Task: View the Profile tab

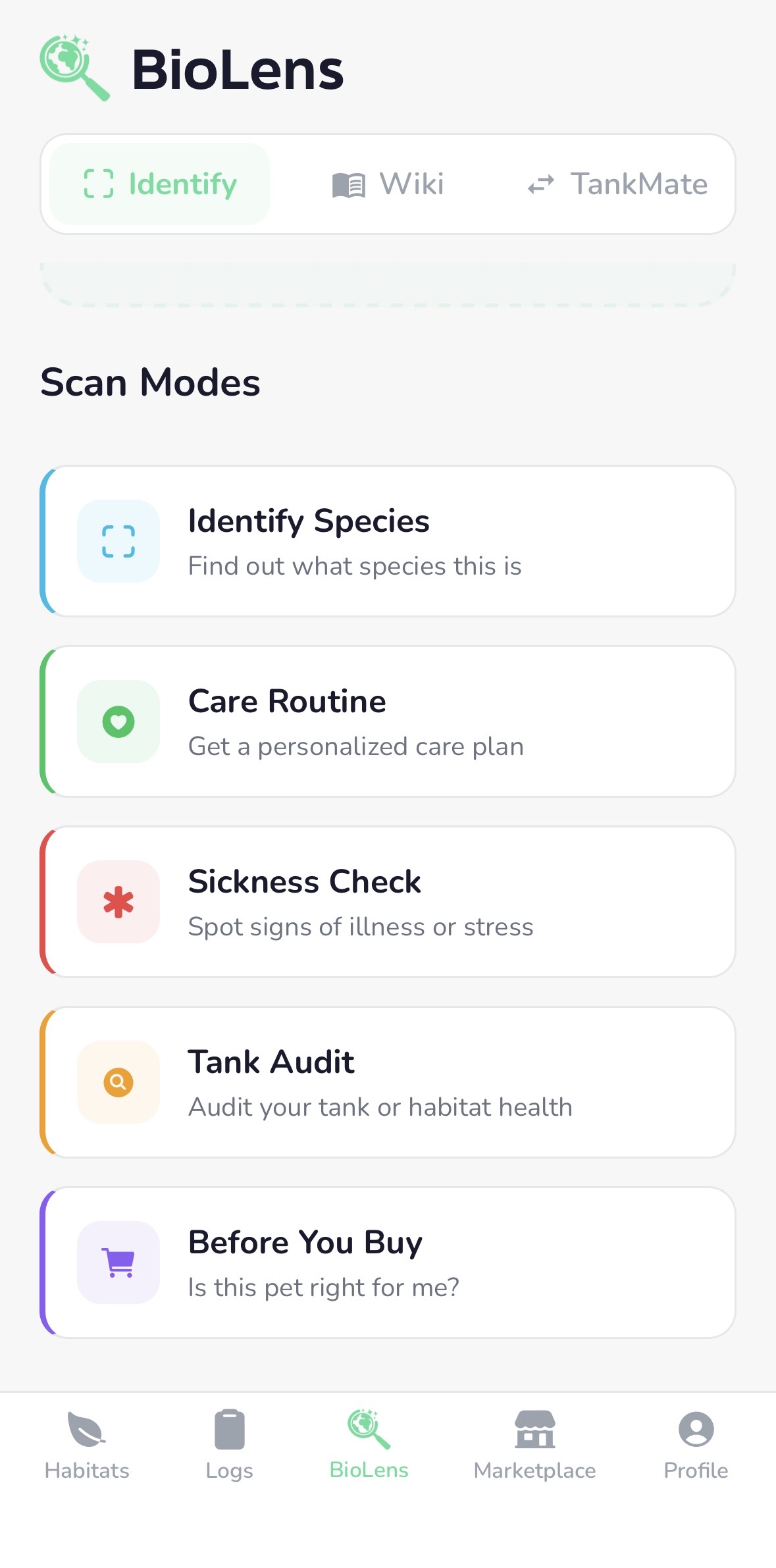Action: [696, 1444]
